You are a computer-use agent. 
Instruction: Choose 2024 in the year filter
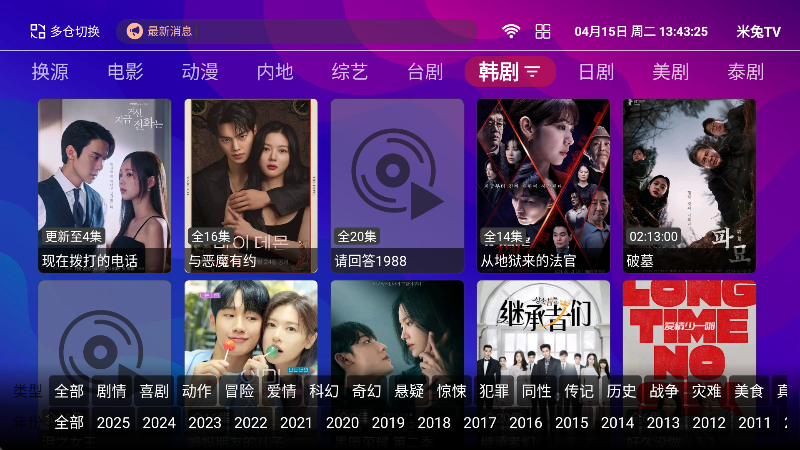pyautogui.click(x=159, y=422)
